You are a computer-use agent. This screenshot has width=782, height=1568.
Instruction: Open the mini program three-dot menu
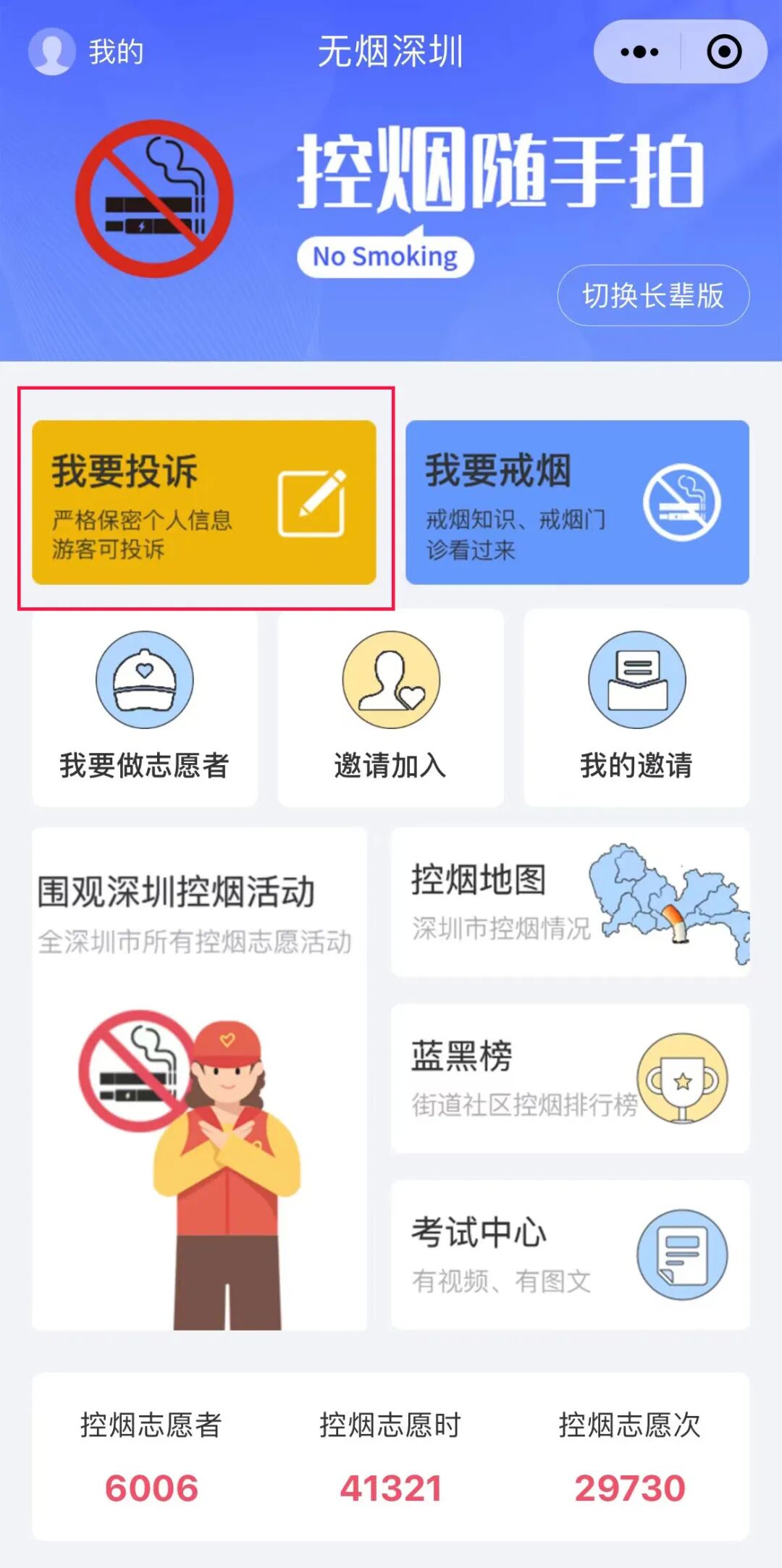(x=639, y=52)
